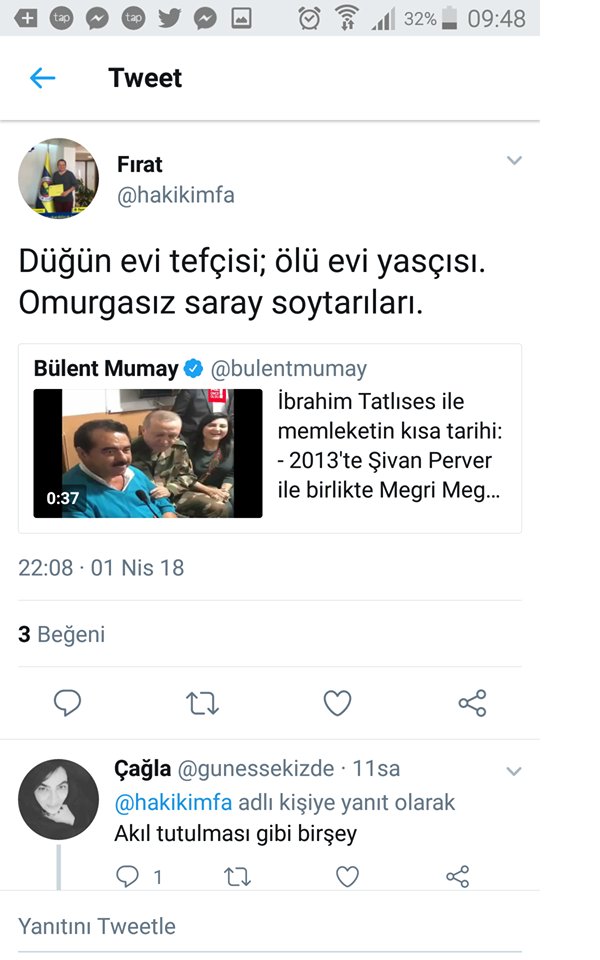Expand the dropdown chevron on Fırat's tweet
Viewport: 600px width, 960px height.
coord(514,161)
